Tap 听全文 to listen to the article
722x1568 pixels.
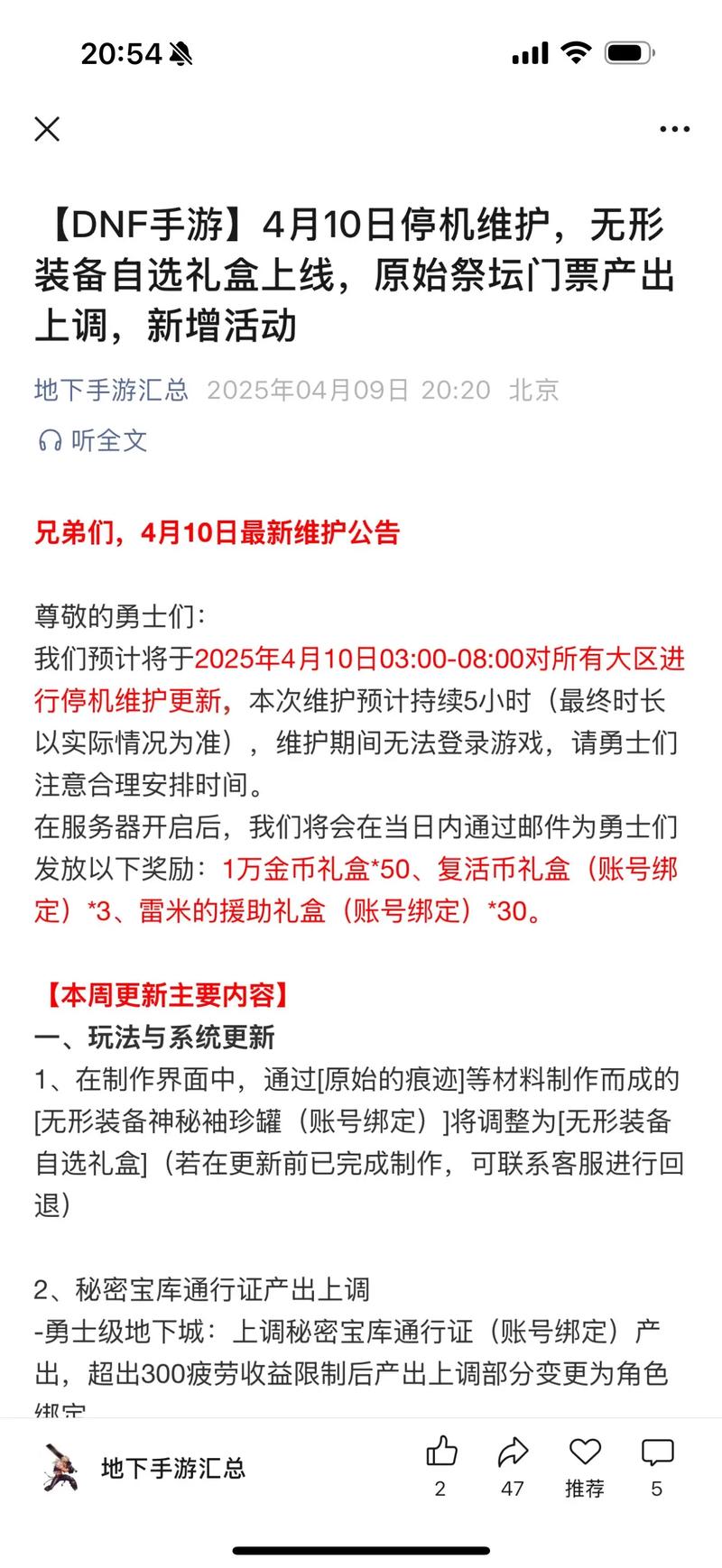[92, 440]
